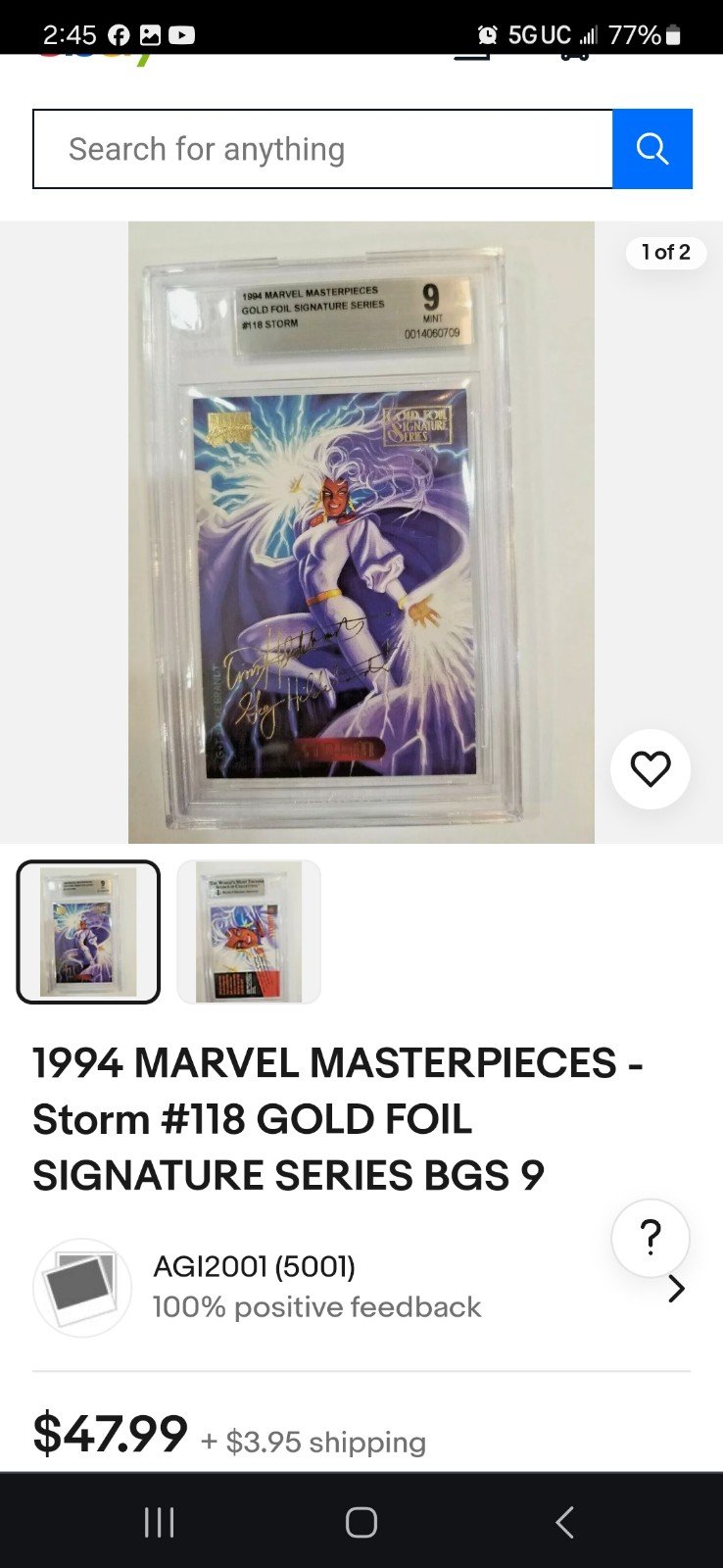Select the first thumbnail of card front
The width and height of the screenshot is (723, 1568).
[x=88, y=932]
